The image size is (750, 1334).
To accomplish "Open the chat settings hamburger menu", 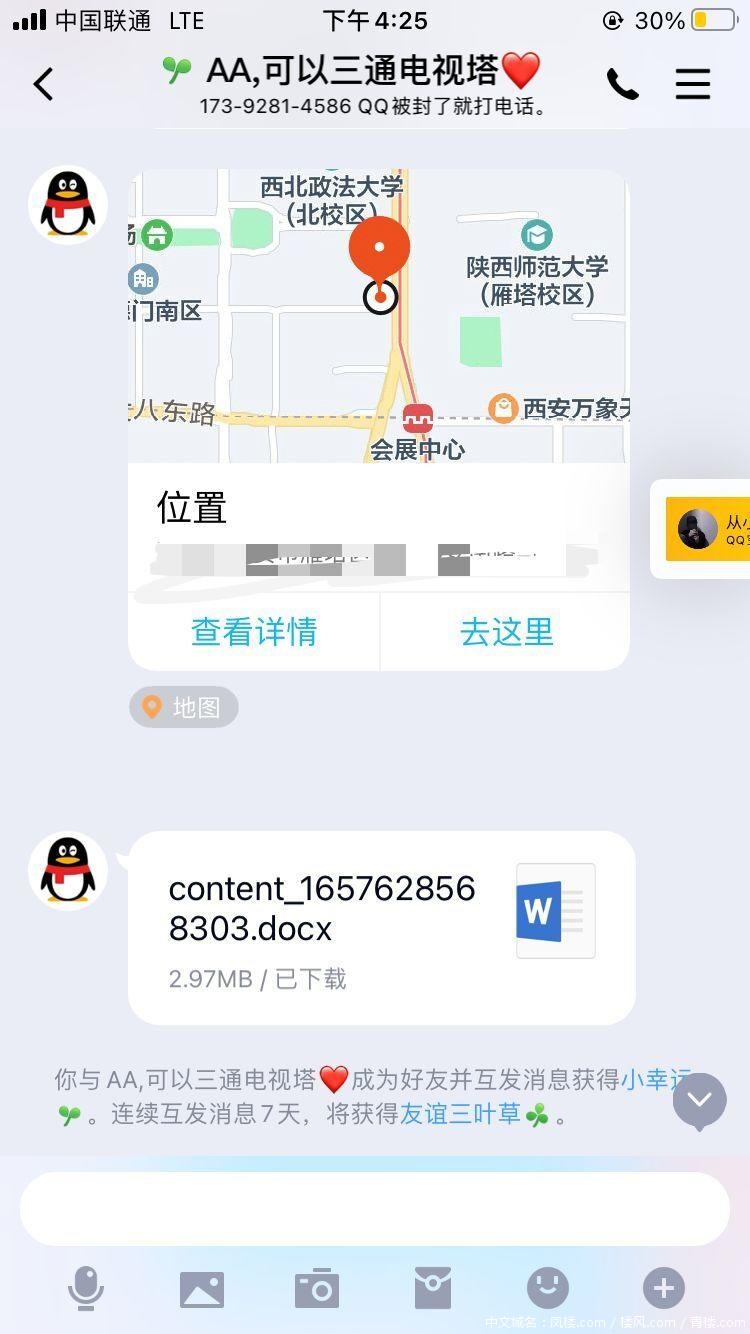I will [x=692, y=85].
